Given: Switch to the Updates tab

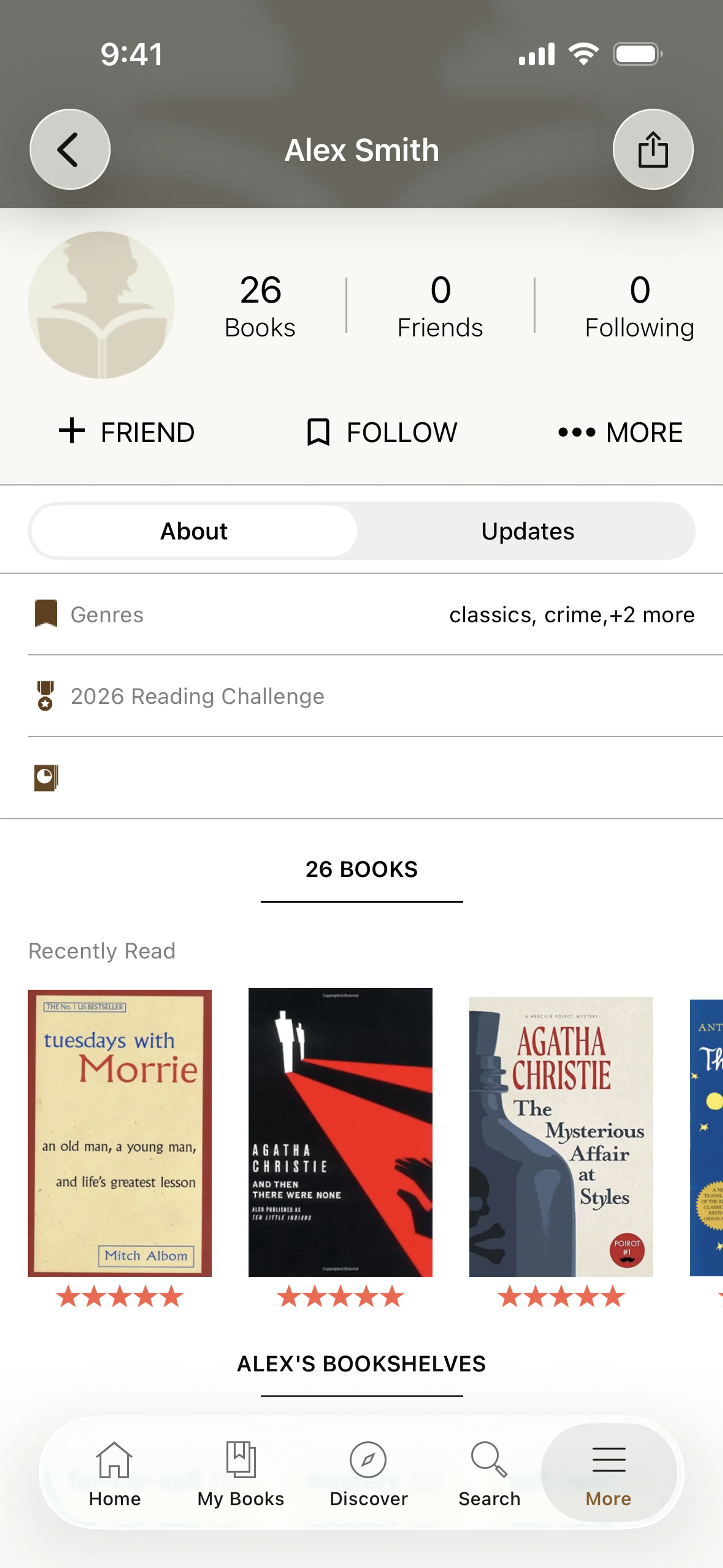Looking at the screenshot, I should (x=528, y=531).
